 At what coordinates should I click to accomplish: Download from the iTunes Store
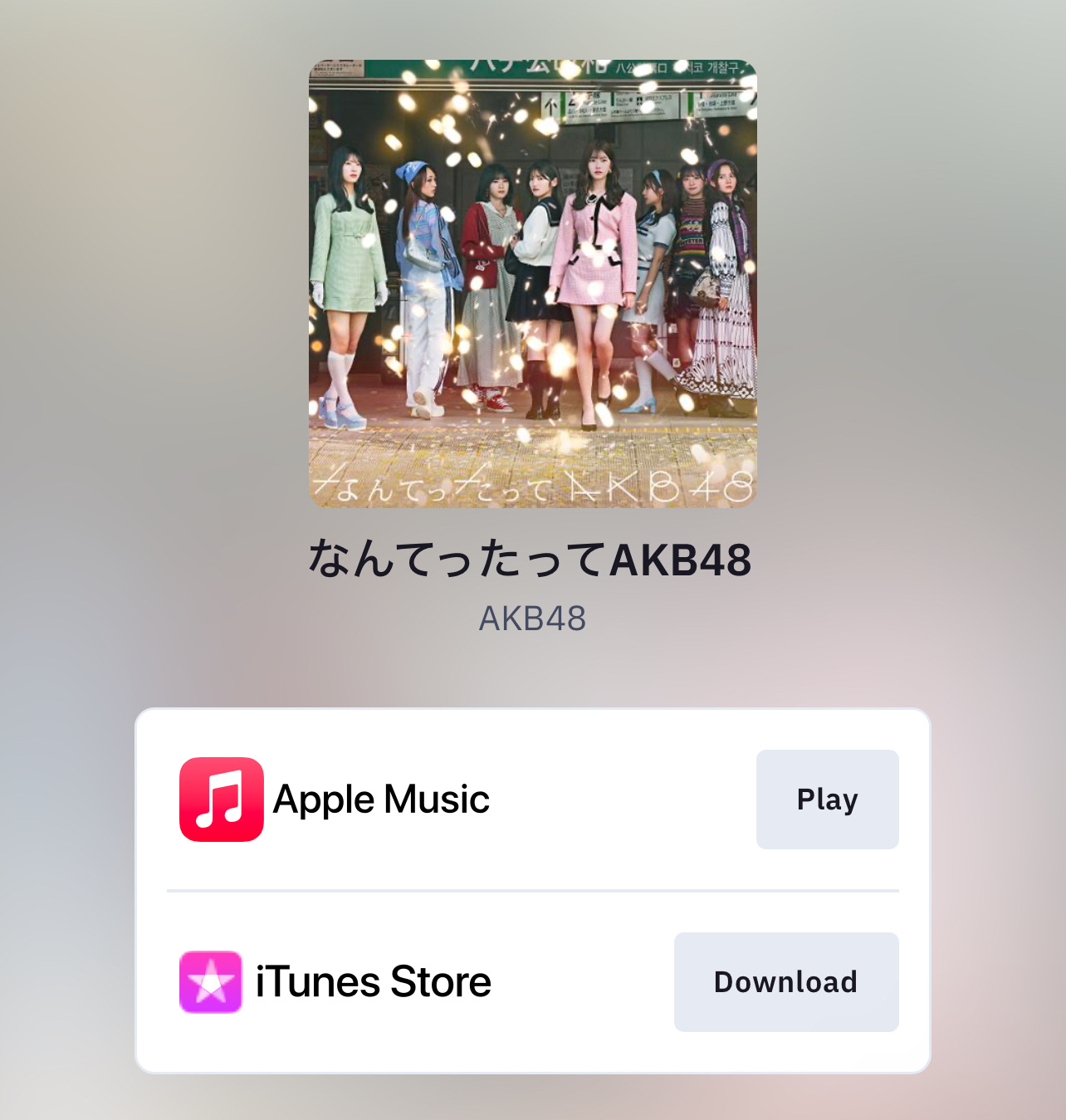785,981
